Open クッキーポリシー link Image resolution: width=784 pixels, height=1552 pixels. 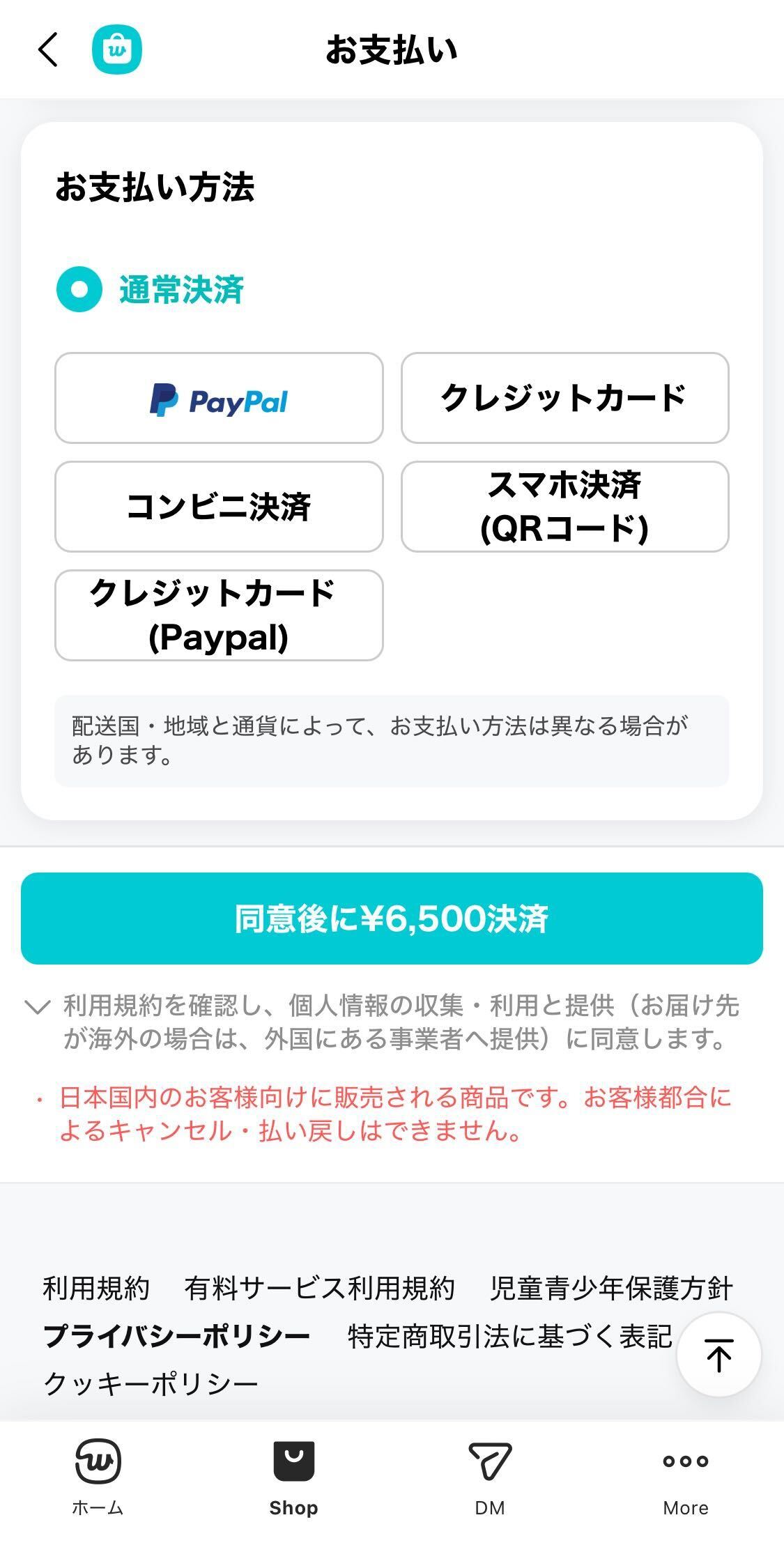151,1383
